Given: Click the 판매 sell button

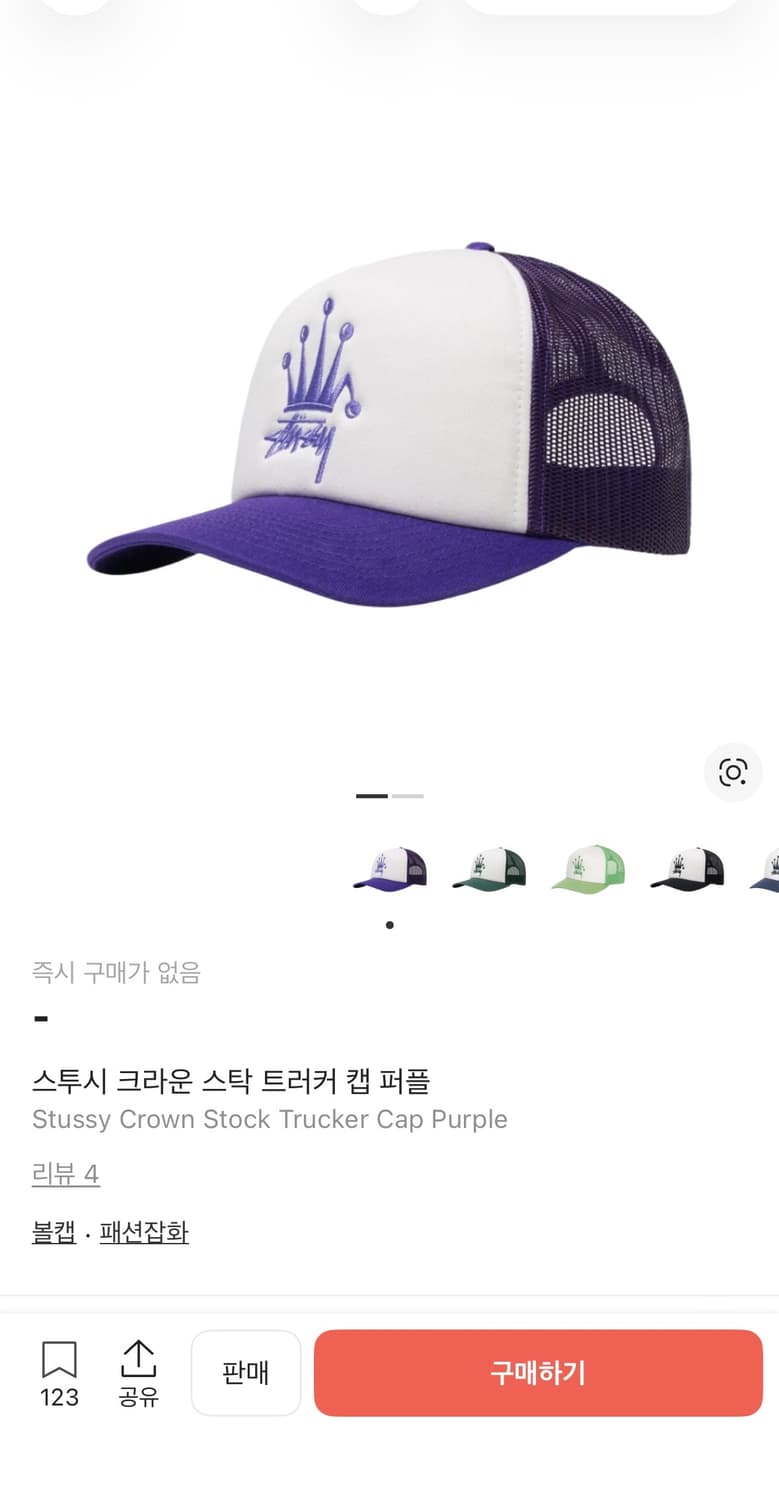Looking at the screenshot, I should pyautogui.click(x=246, y=1372).
